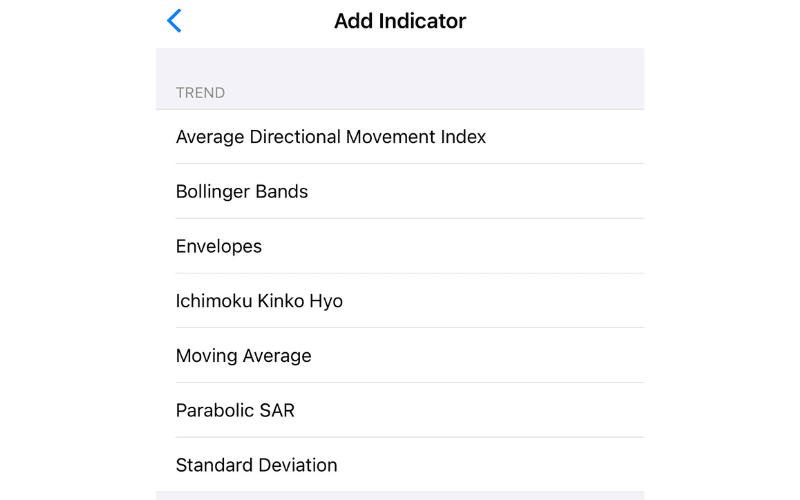Add a Moving Average indicator
800x500 pixels.
pyautogui.click(x=244, y=356)
